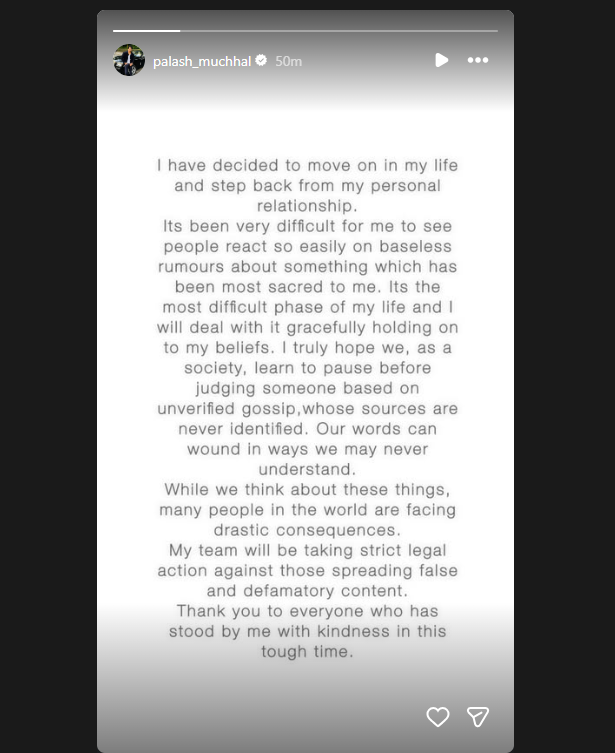Open the three-dot story options menu
Image resolution: width=615 pixels, height=753 pixels.
click(x=478, y=60)
